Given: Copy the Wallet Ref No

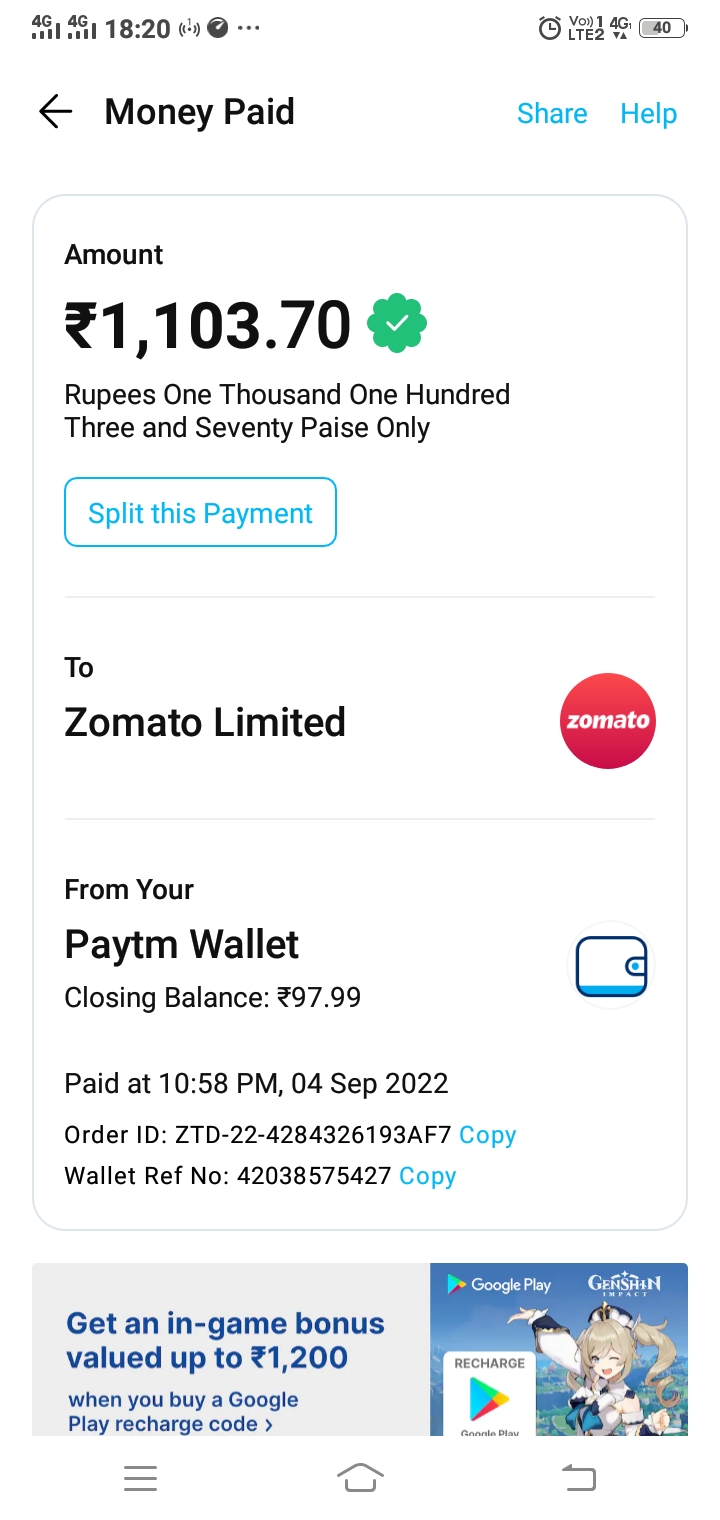Looking at the screenshot, I should [x=427, y=1176].
